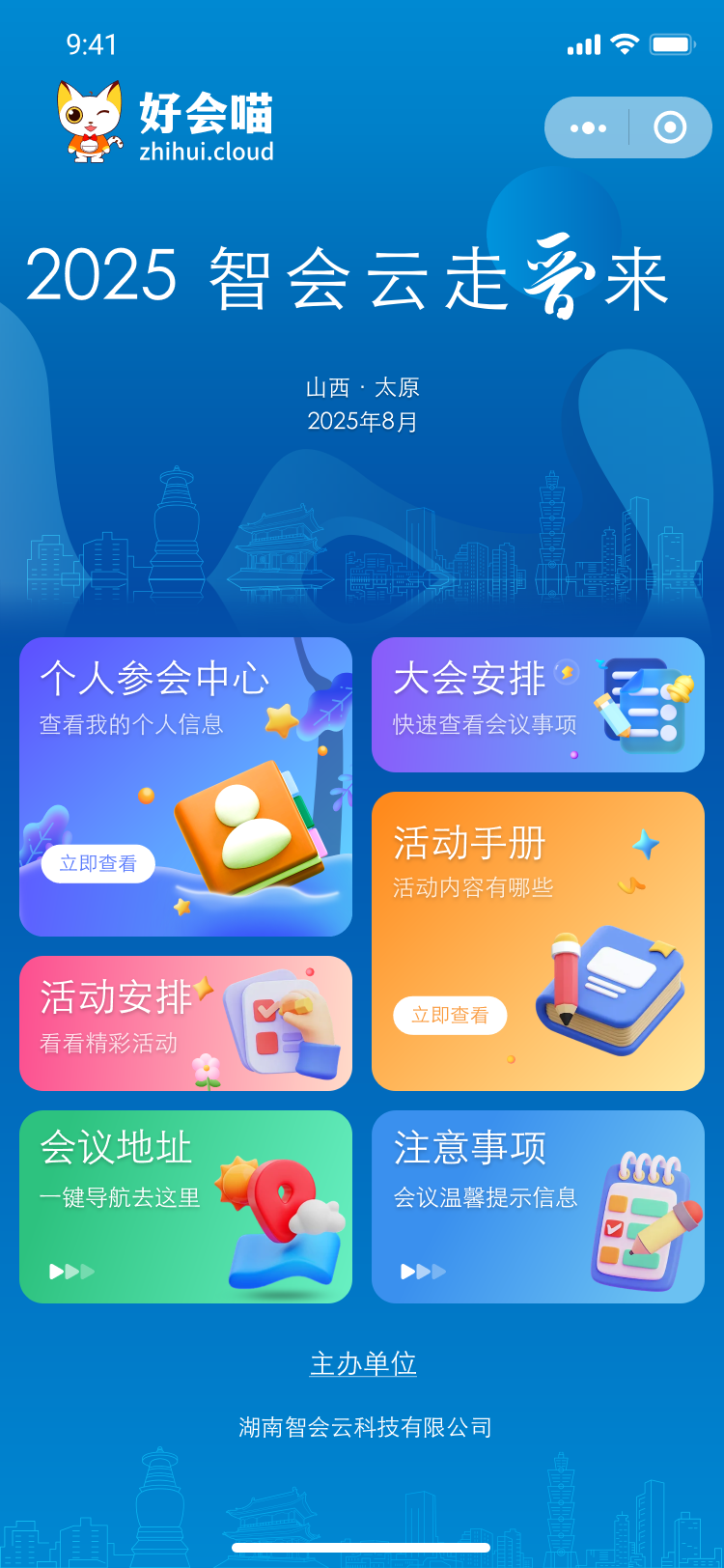Image resolution: width=724 pixels, height=1568 pixels.
Task: Open the 会议地址 navigation card
Action: point(185,1207)
